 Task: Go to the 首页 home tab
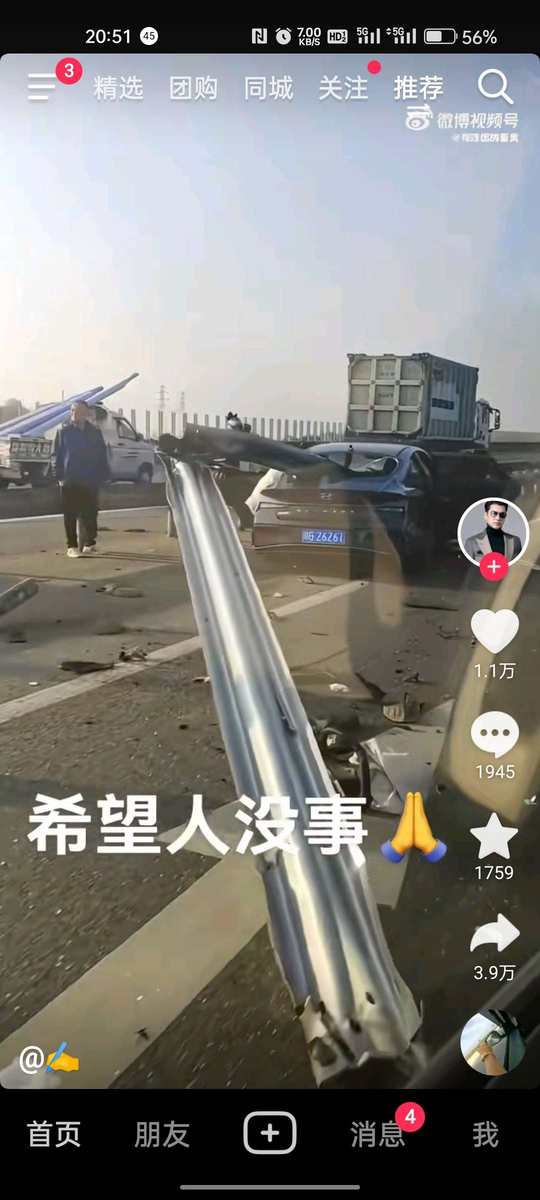click(x=54, y=1134)
